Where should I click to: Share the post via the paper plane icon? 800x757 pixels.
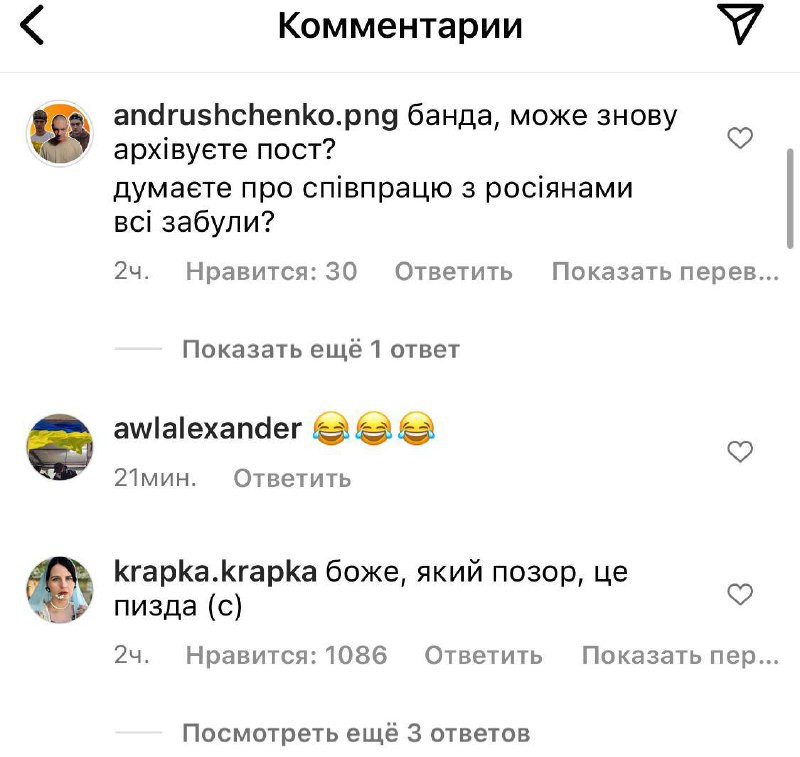click(741, 25)
